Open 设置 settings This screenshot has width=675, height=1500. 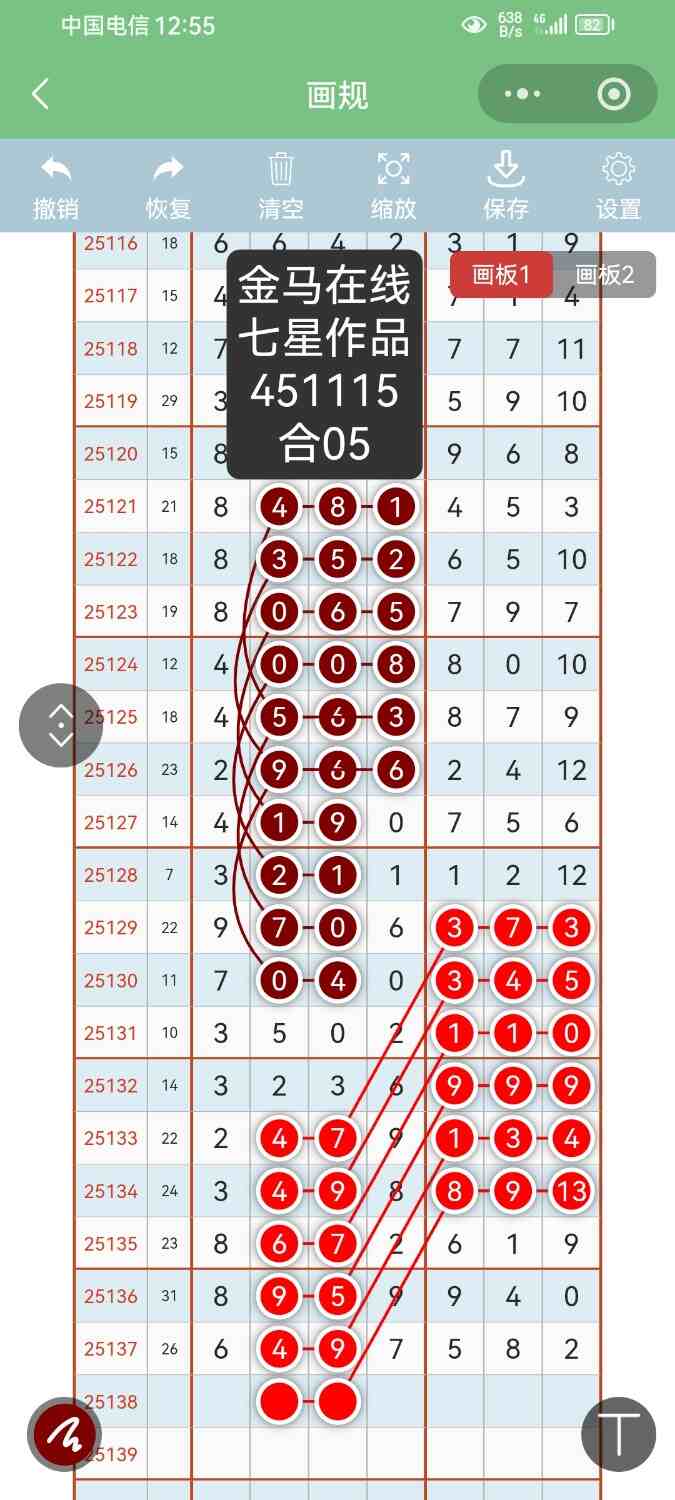[x=618, y=186]
